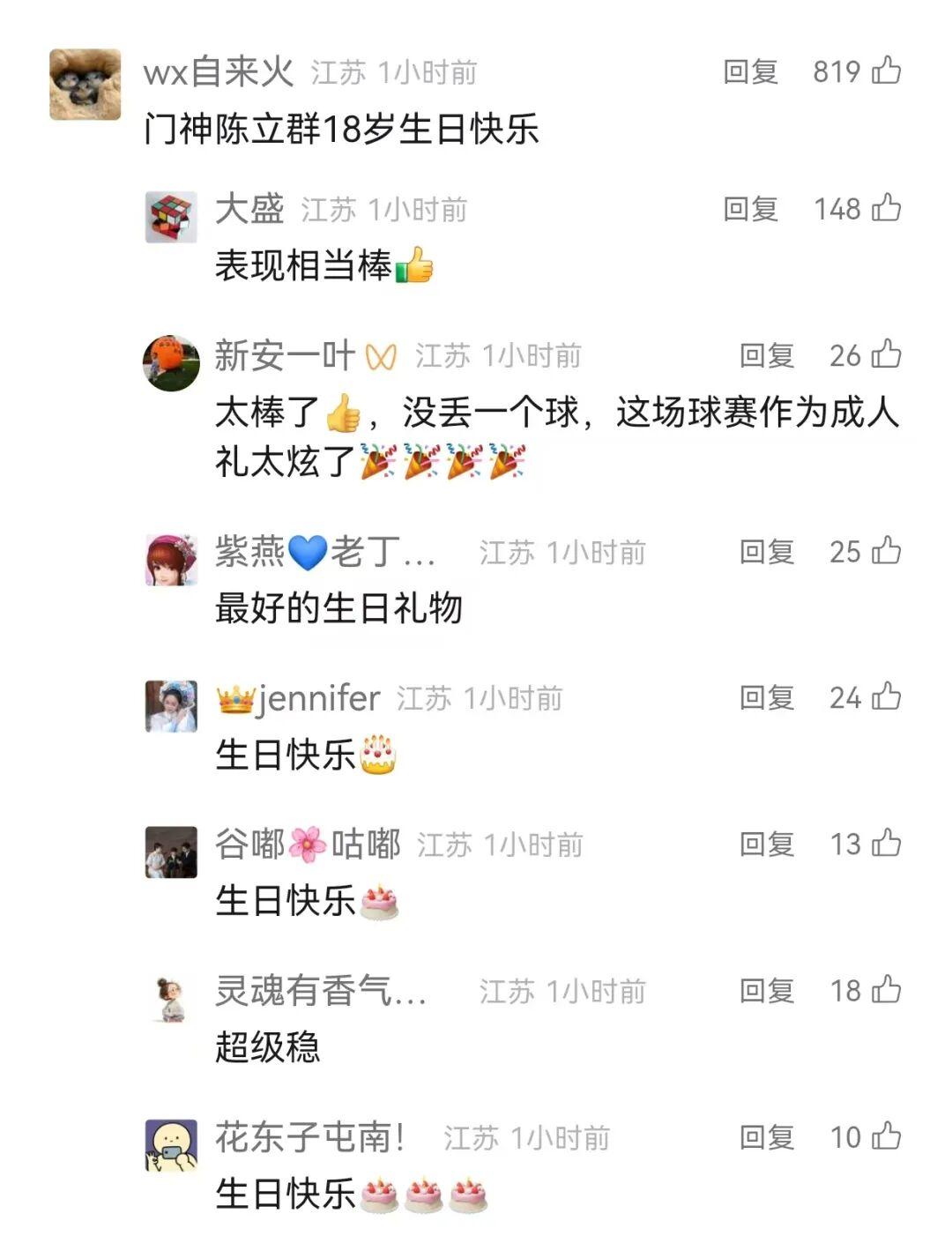
Task: Like 花东子屯南!'s comment
Action: (886, 1137)
